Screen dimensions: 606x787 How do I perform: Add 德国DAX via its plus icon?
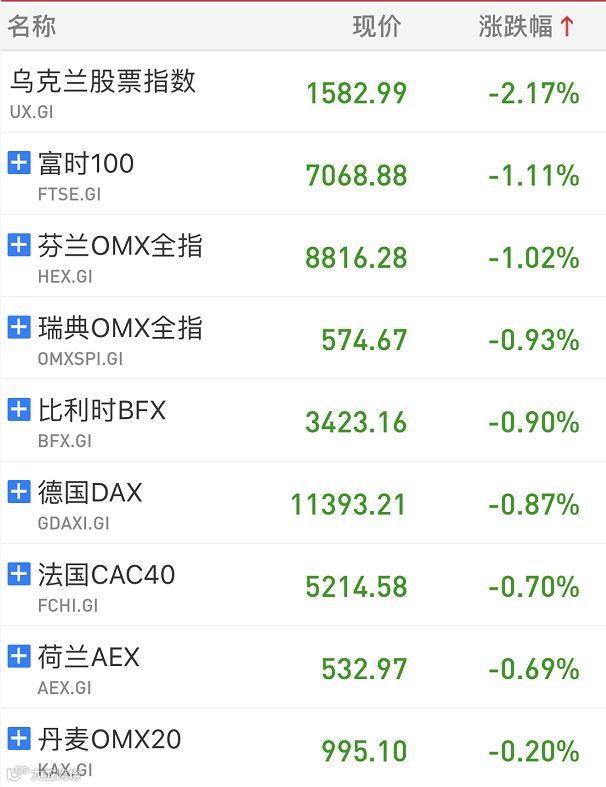point(19,490)
